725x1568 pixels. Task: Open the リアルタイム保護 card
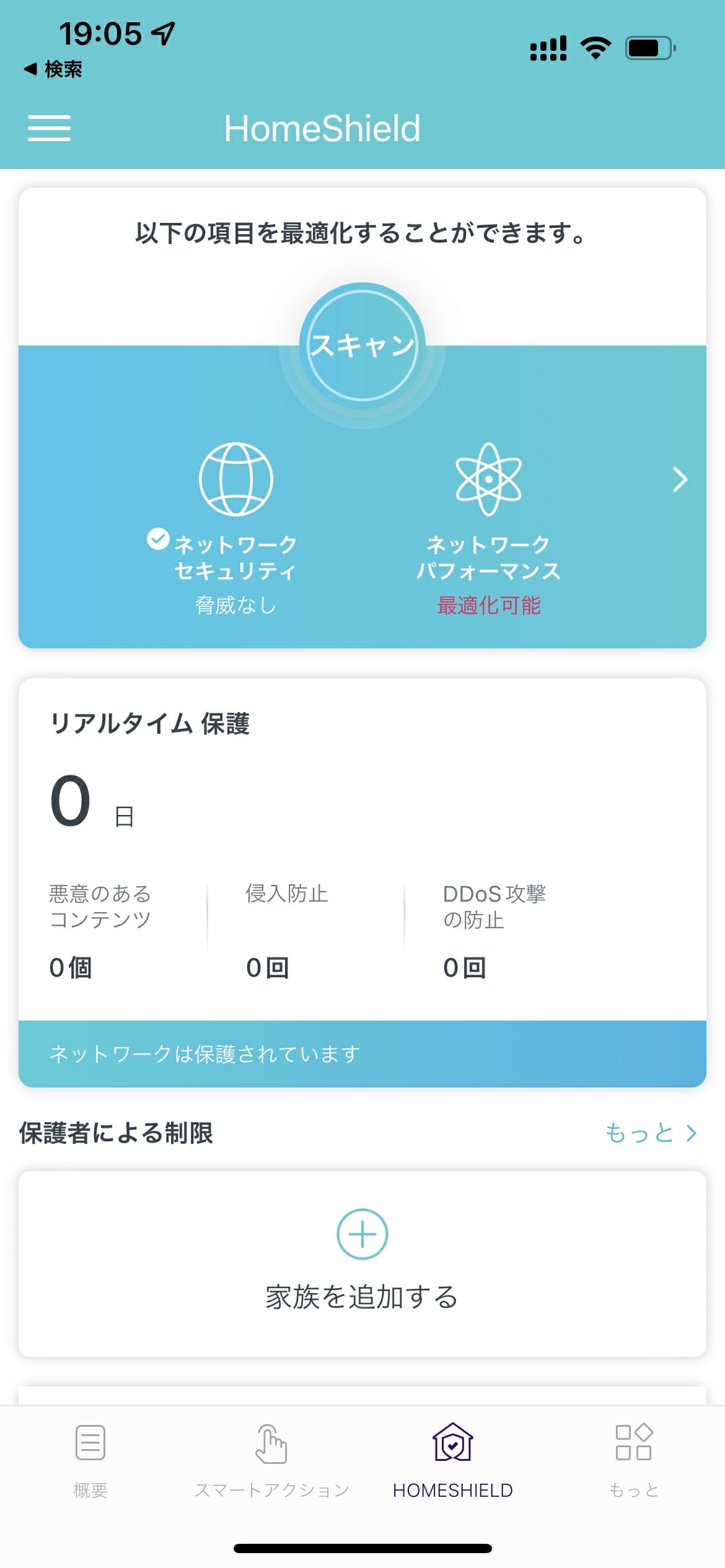[362, 882]
